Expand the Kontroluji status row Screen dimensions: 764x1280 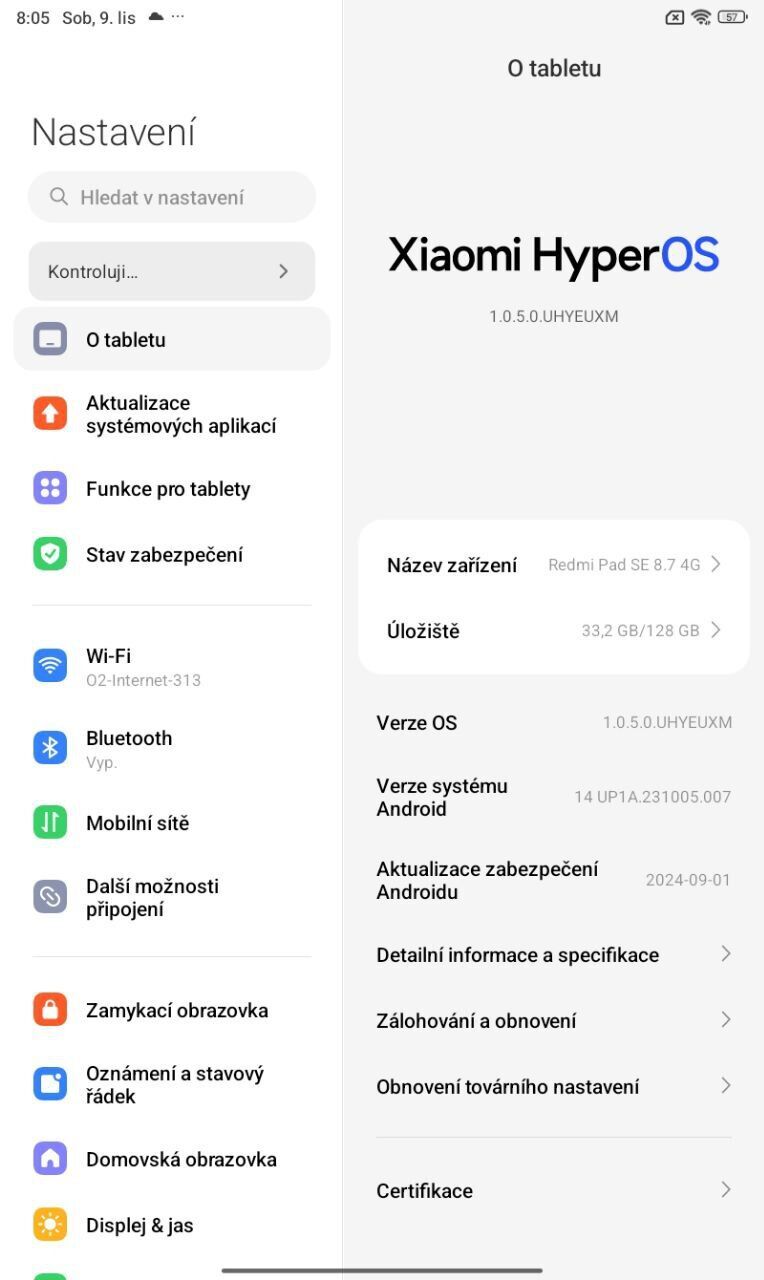point(170,271)
